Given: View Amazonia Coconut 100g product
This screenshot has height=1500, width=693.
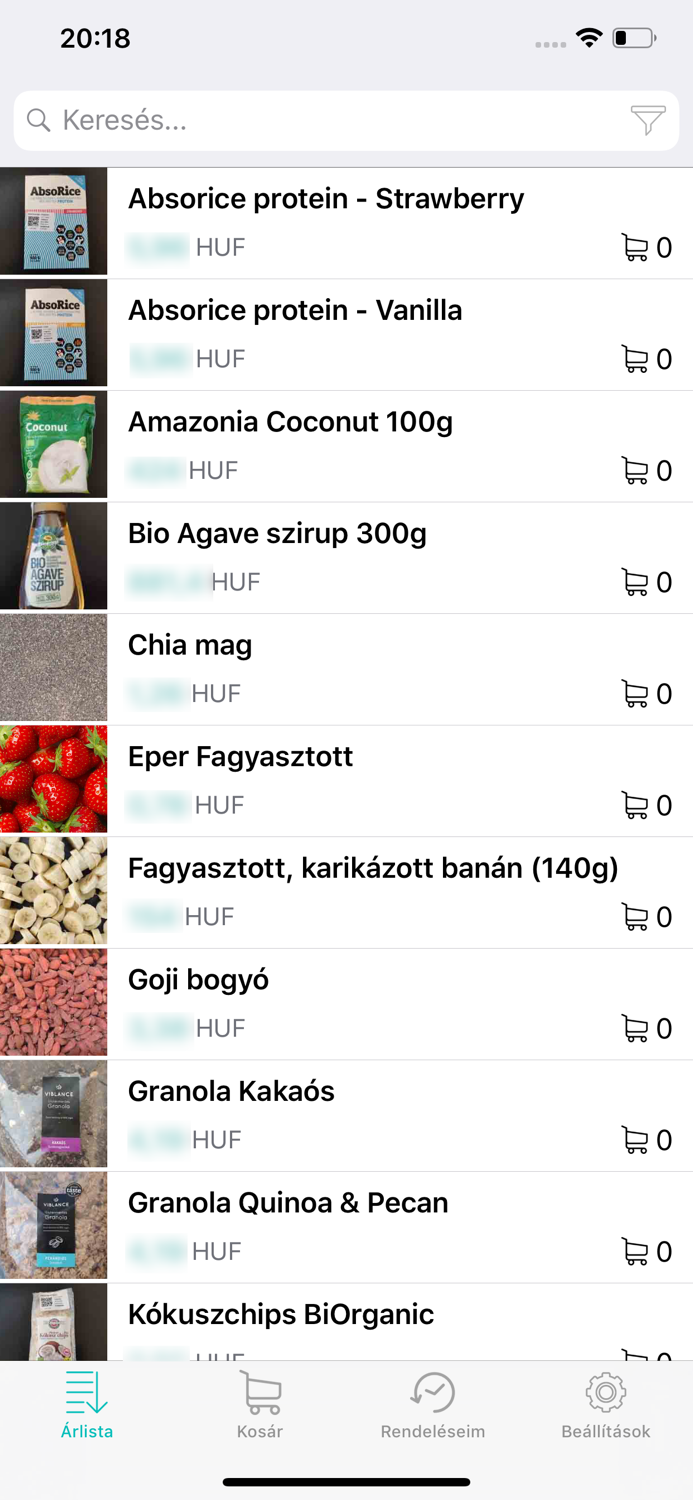Looking at the screenshot, I should tap(290, 422).
